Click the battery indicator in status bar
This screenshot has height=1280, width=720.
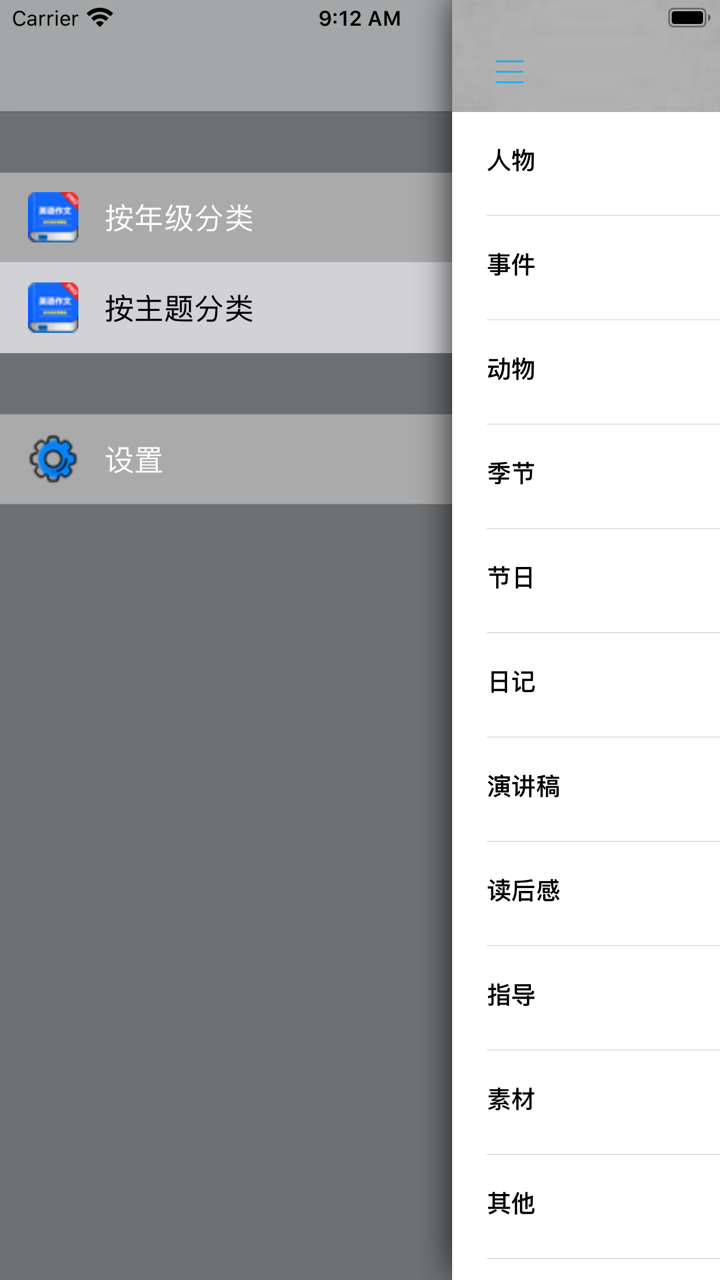tap(689, 16)
